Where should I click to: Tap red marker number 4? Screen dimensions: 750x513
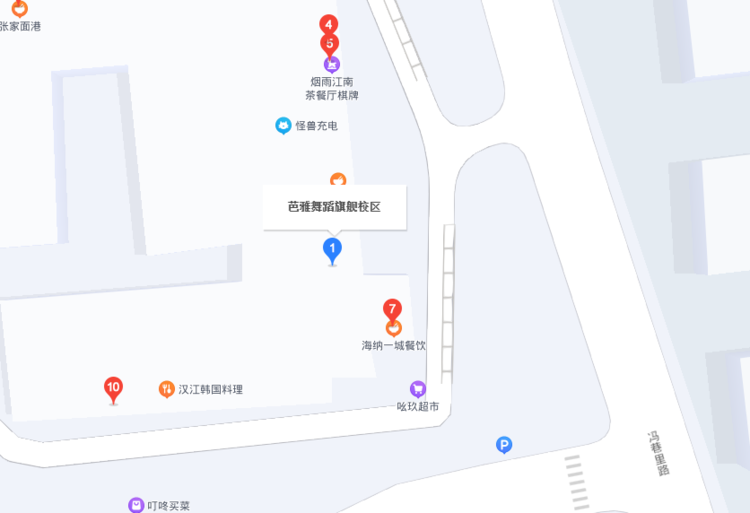point(328,23)
